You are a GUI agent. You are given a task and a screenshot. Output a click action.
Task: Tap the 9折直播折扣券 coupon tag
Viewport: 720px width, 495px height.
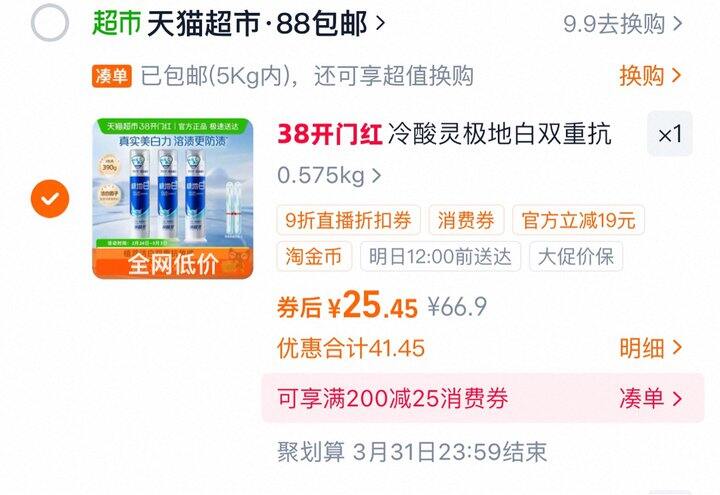point(348,220)
